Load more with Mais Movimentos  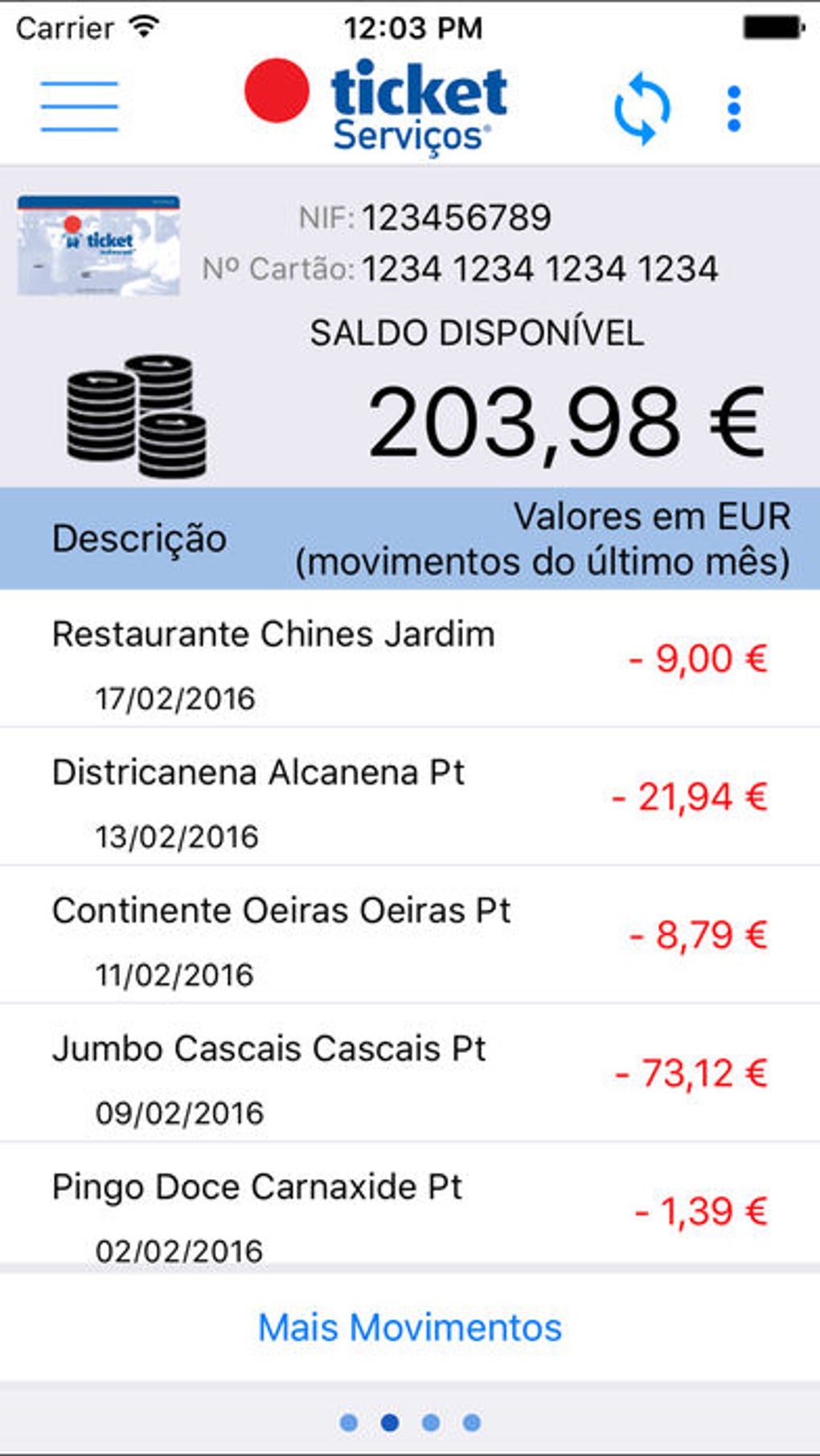click(x=410, y=1327)
